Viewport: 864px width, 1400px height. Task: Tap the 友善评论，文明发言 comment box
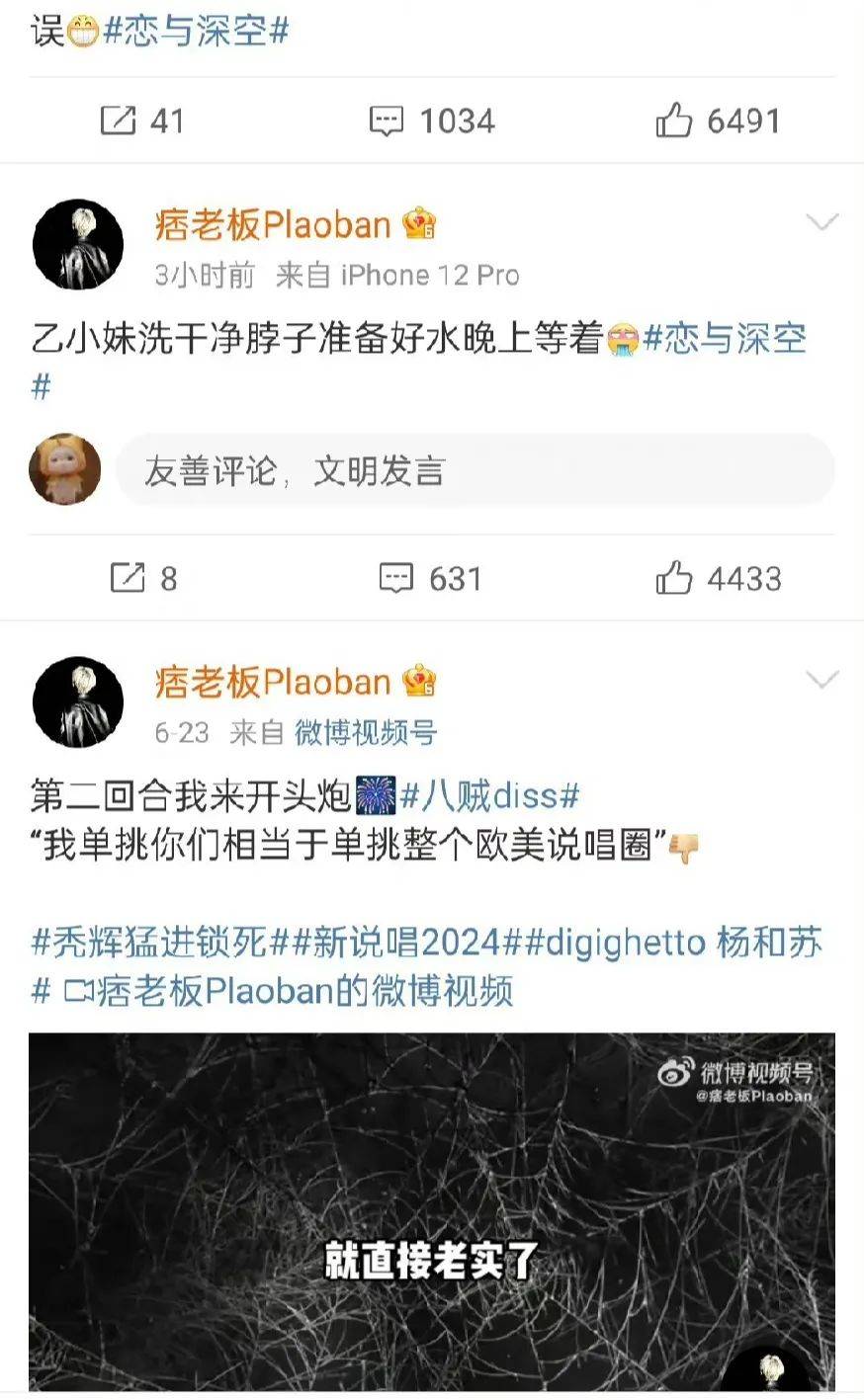click(475, 470)
